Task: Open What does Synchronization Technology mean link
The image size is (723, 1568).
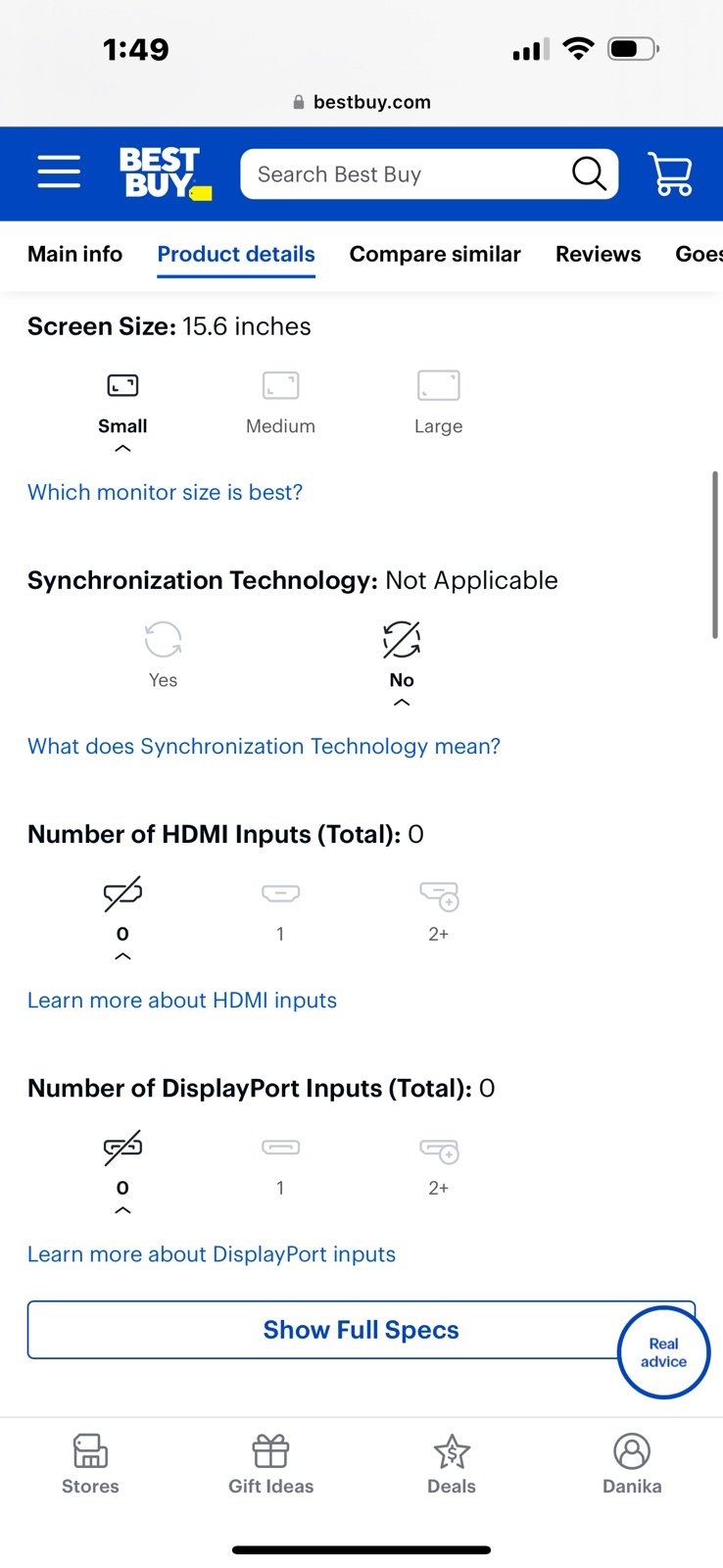Action: point(265,746)
